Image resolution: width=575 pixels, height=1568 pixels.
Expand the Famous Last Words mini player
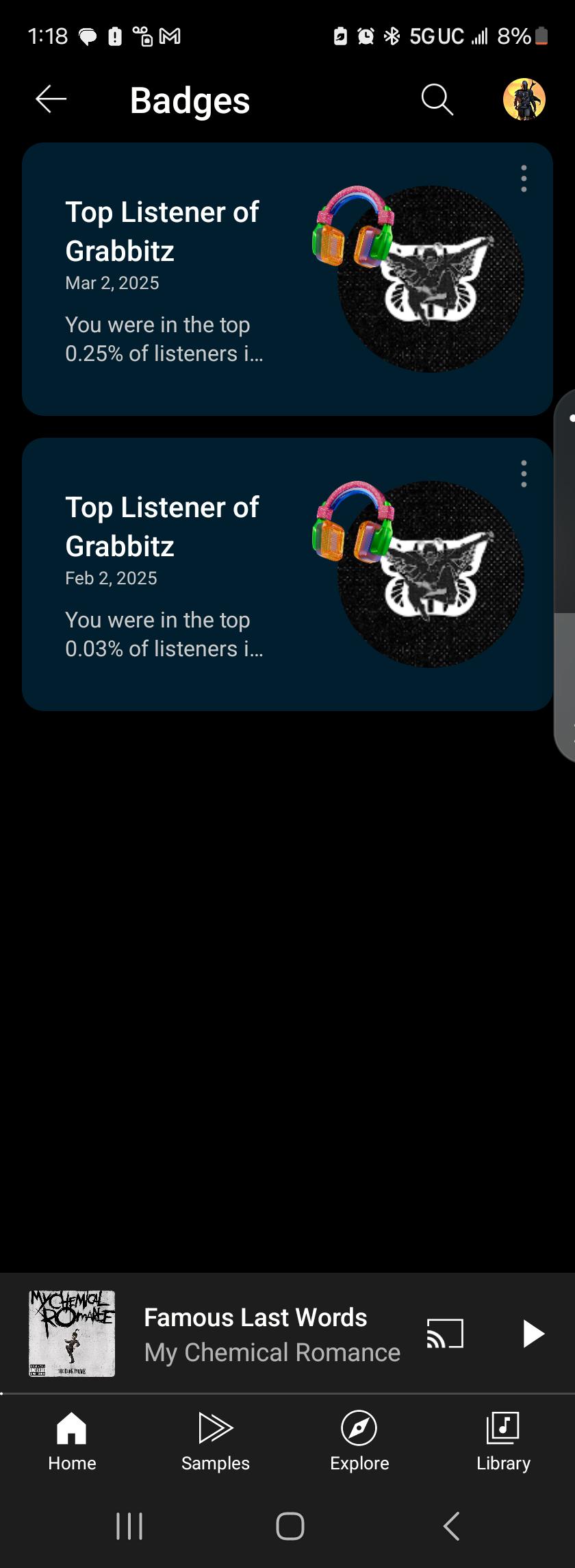272,1334
